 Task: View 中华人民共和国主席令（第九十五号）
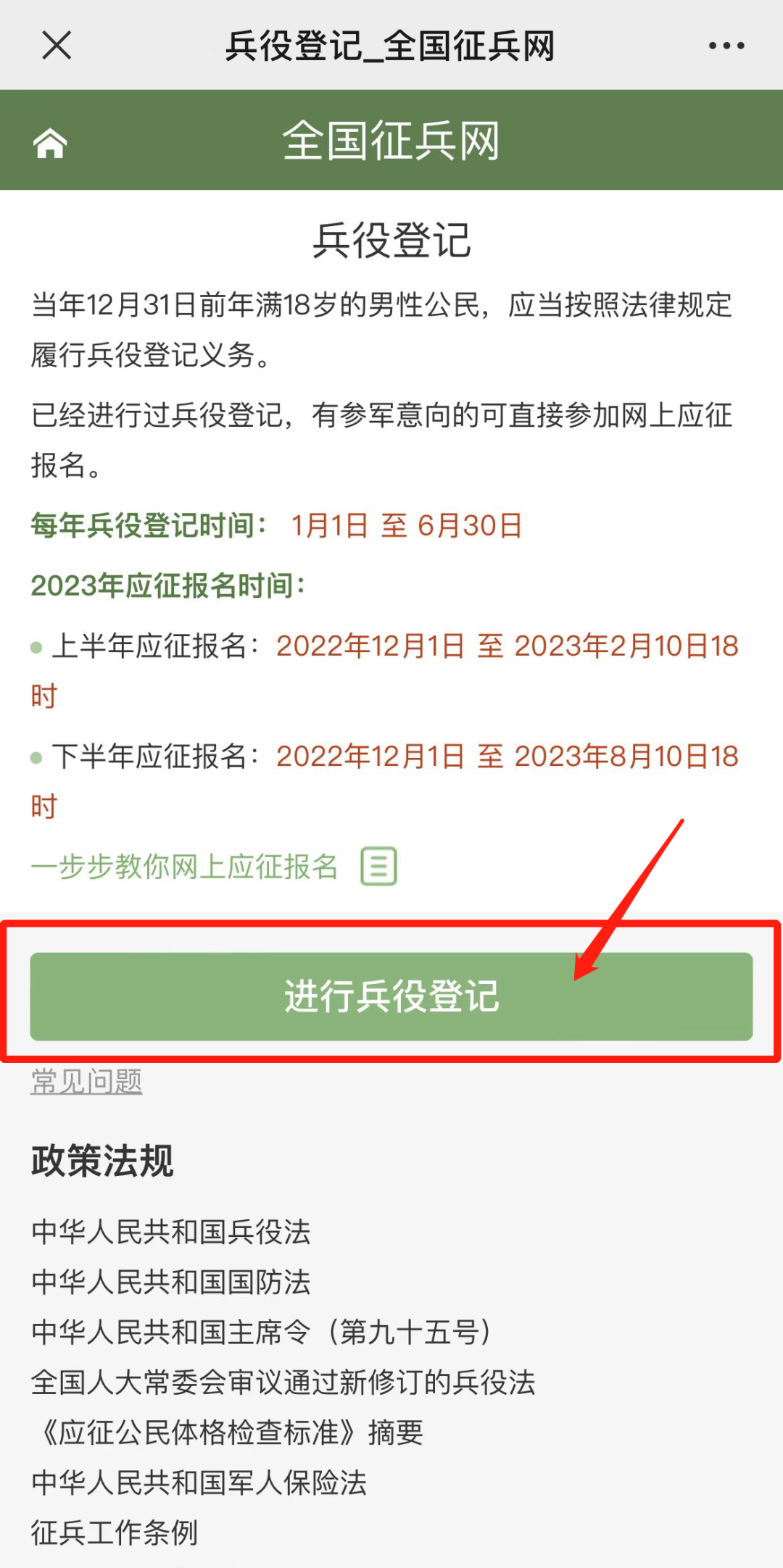[262, 1332]
